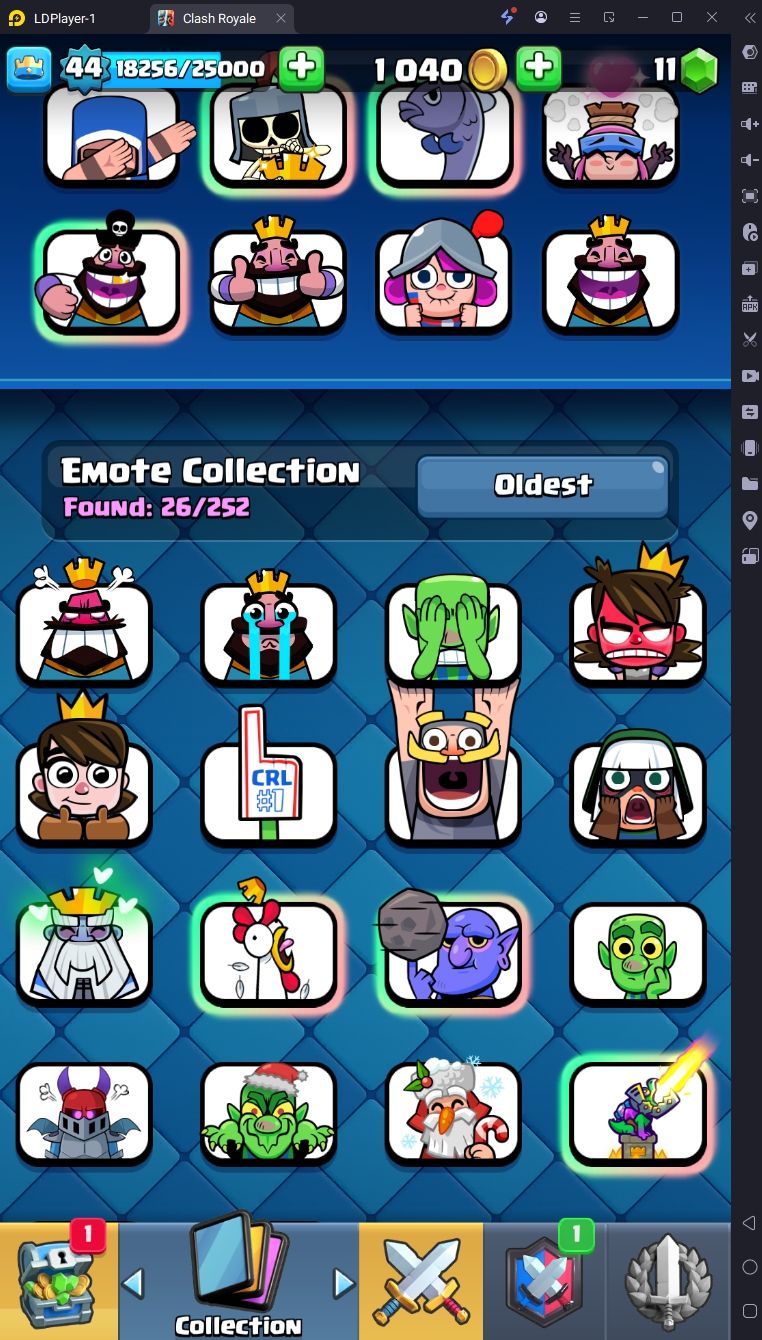Choose the fish emote in emote deck
This screenshot has width=762, height=1340.
point(443,133)
